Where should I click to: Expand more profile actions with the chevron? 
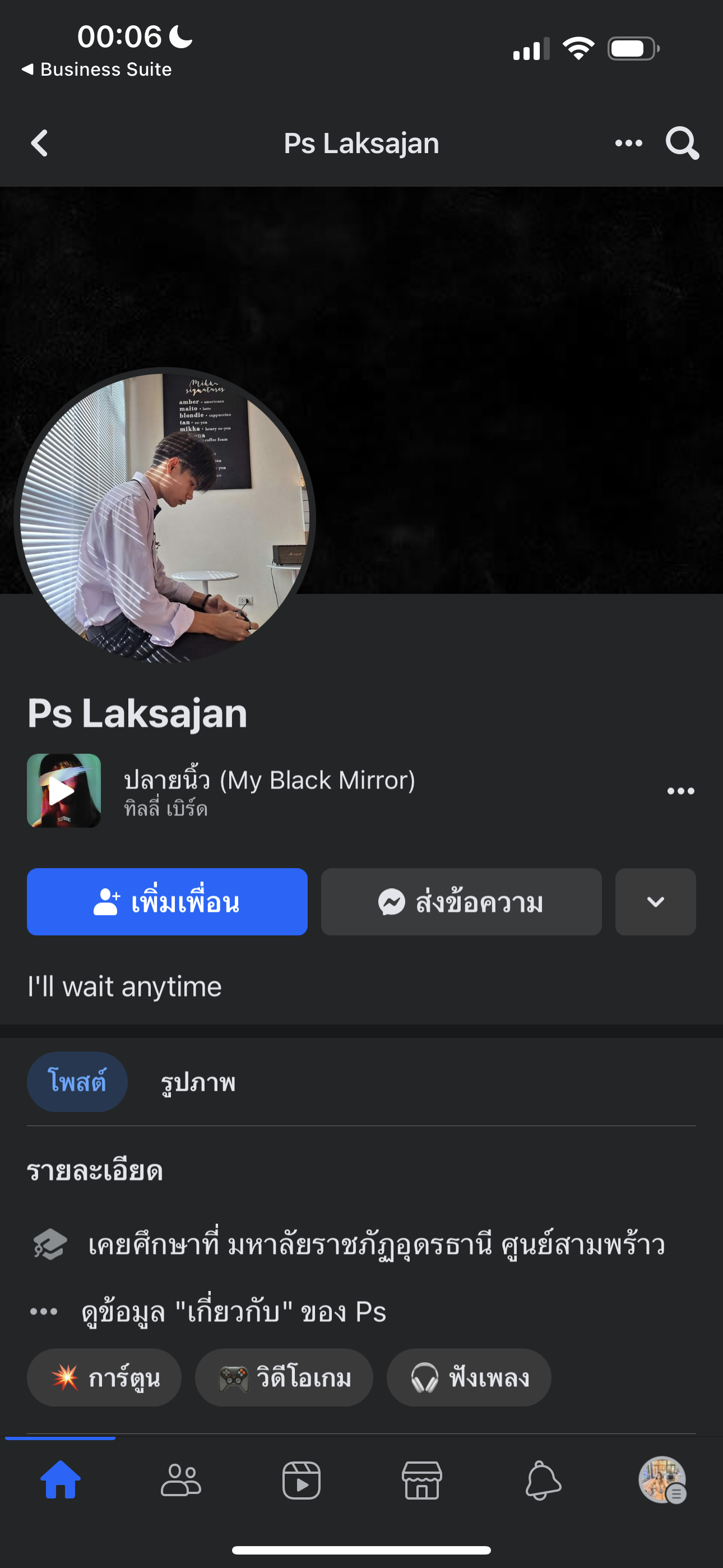click(x=655, y=901)
